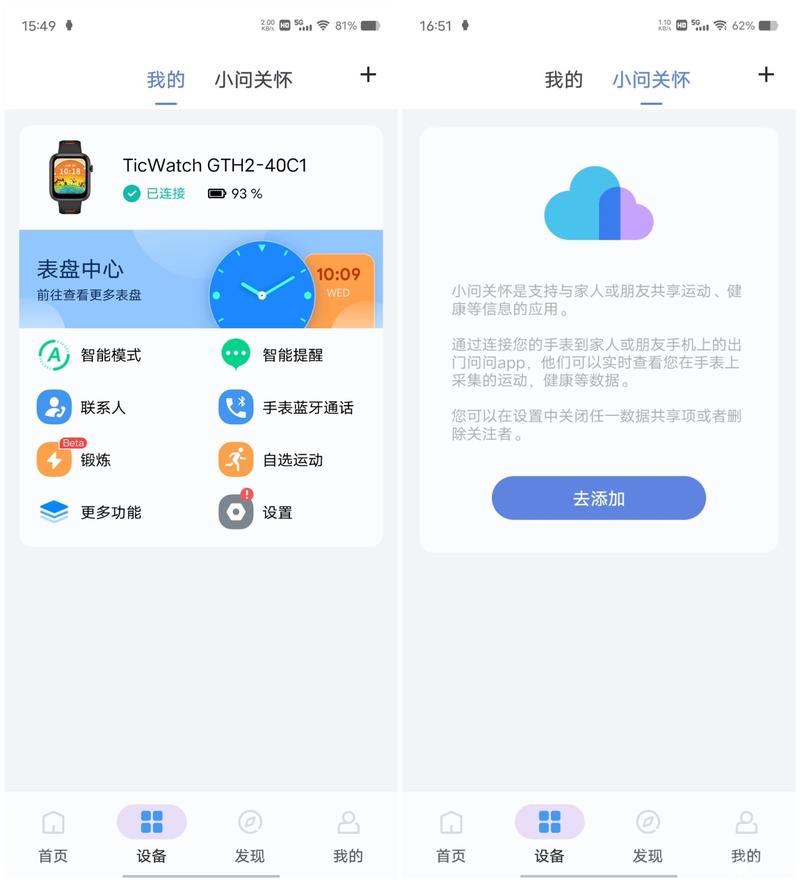The height and width of the screenshot is (883, 800).
Task: Switch to 我的 tab on the 小问关怀 intro screen
Action: tap(563, 80)
